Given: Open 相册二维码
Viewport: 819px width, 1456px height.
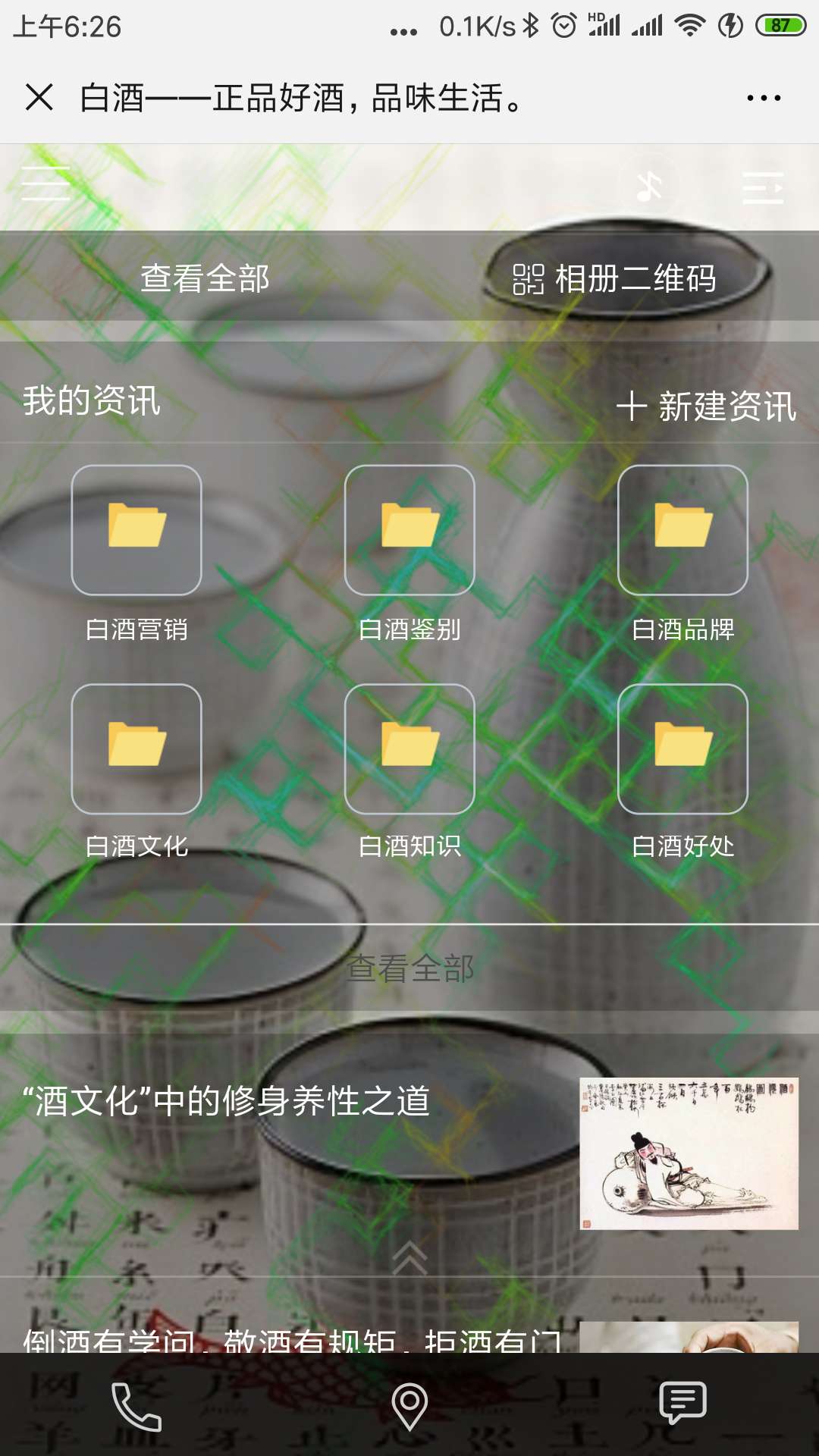Looking at the screenshot, I should (x=614, y=278).
